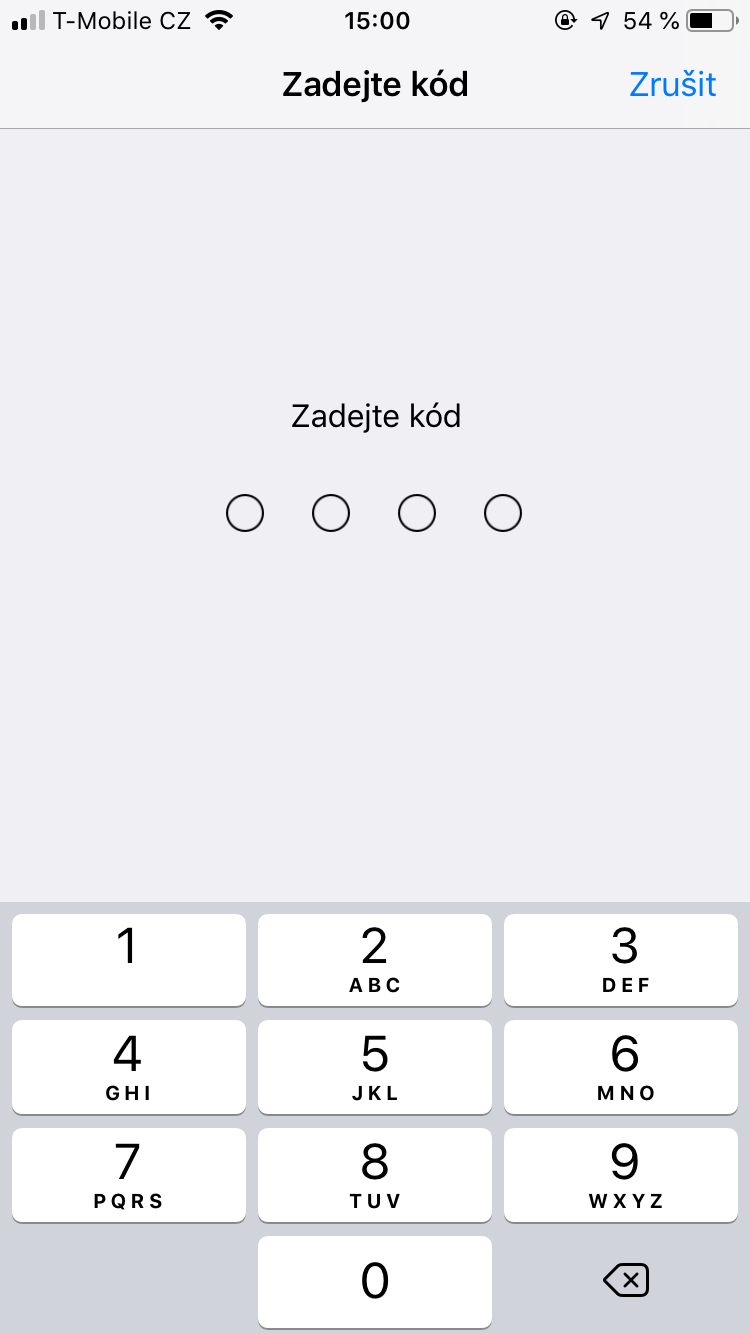Cancel passcode entry with Zrušit
The width and height of the screenshot is (750, 1334).
point(672,85)
